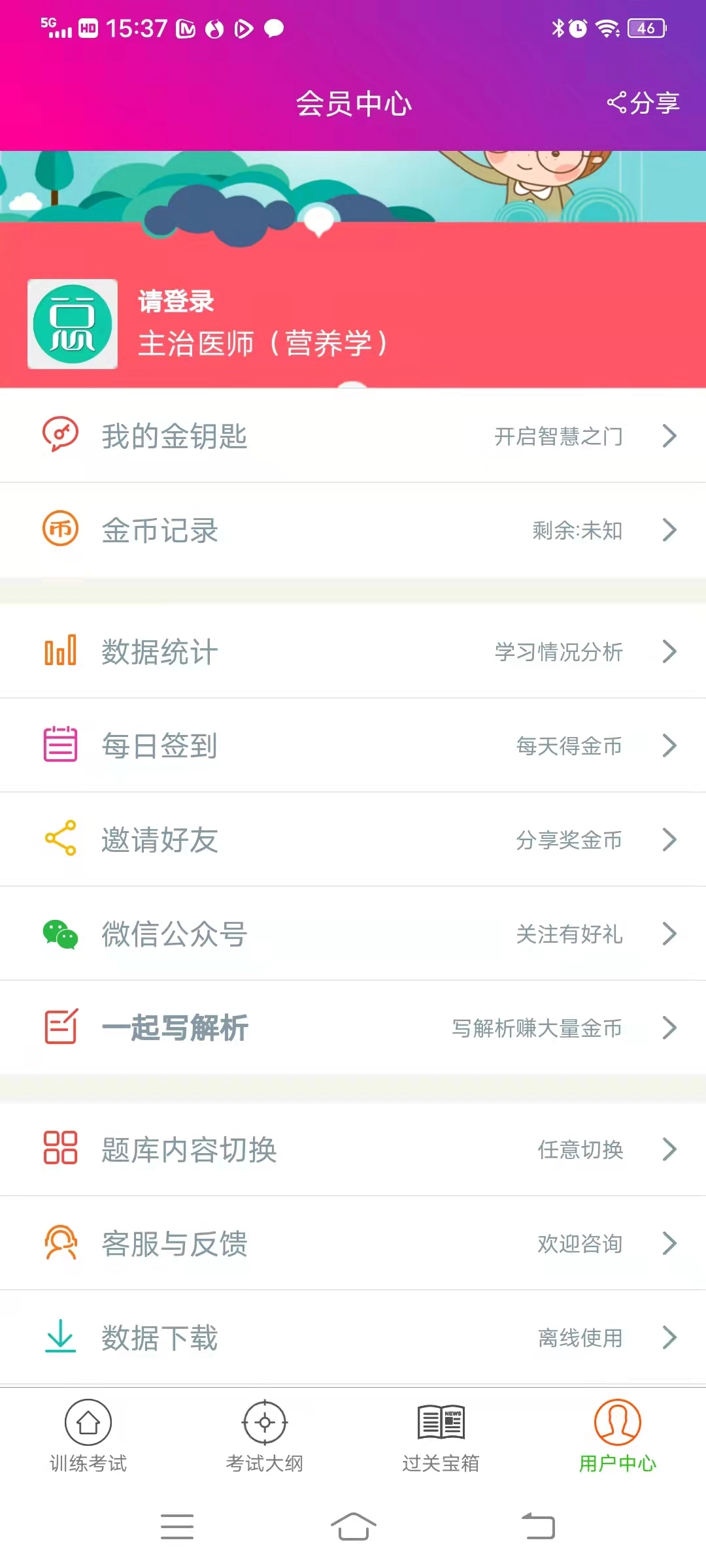706x1568 pixels.
Task: Open the 客服与反馈 service icon
Action: pyautogui.click(x=60, y=1244)
